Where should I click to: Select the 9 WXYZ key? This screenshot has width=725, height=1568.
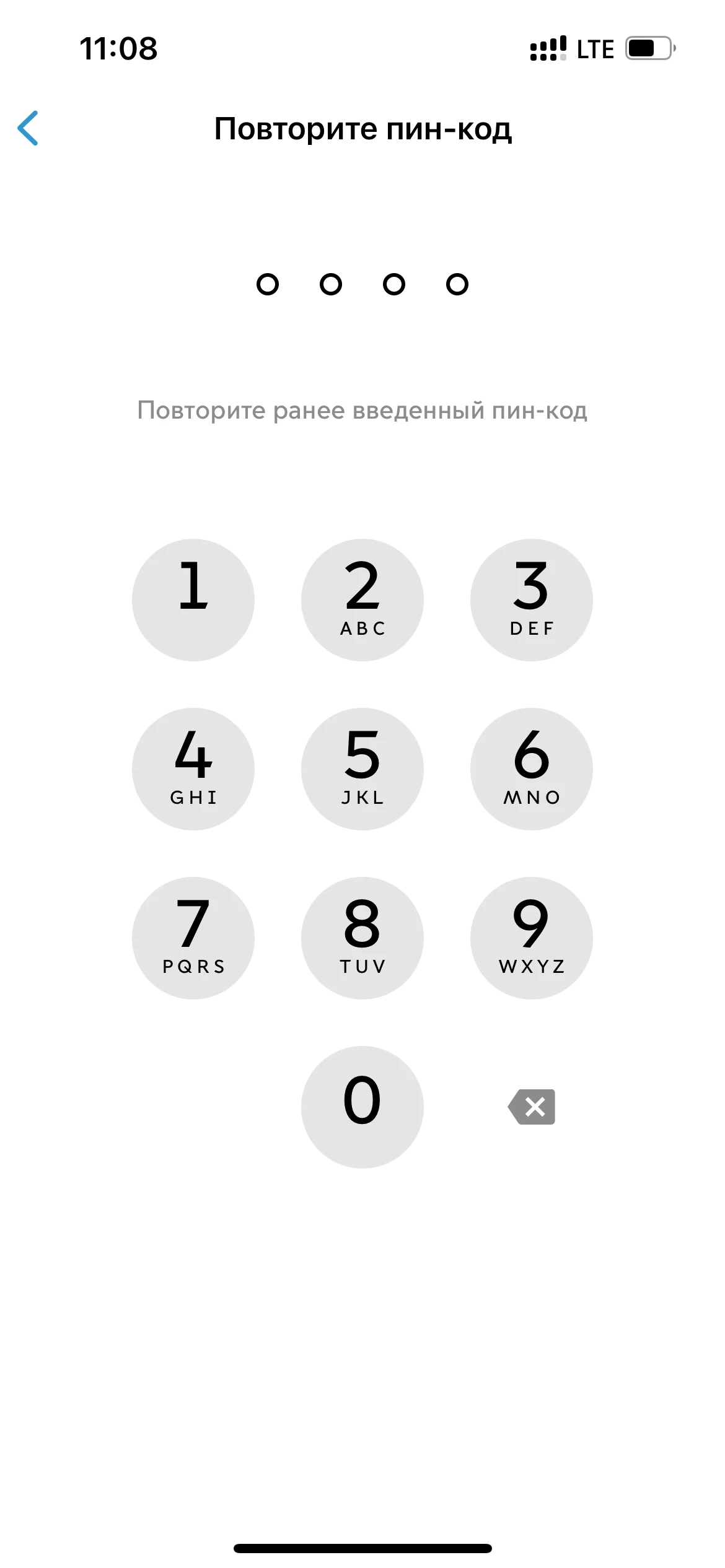coord(531,938)
